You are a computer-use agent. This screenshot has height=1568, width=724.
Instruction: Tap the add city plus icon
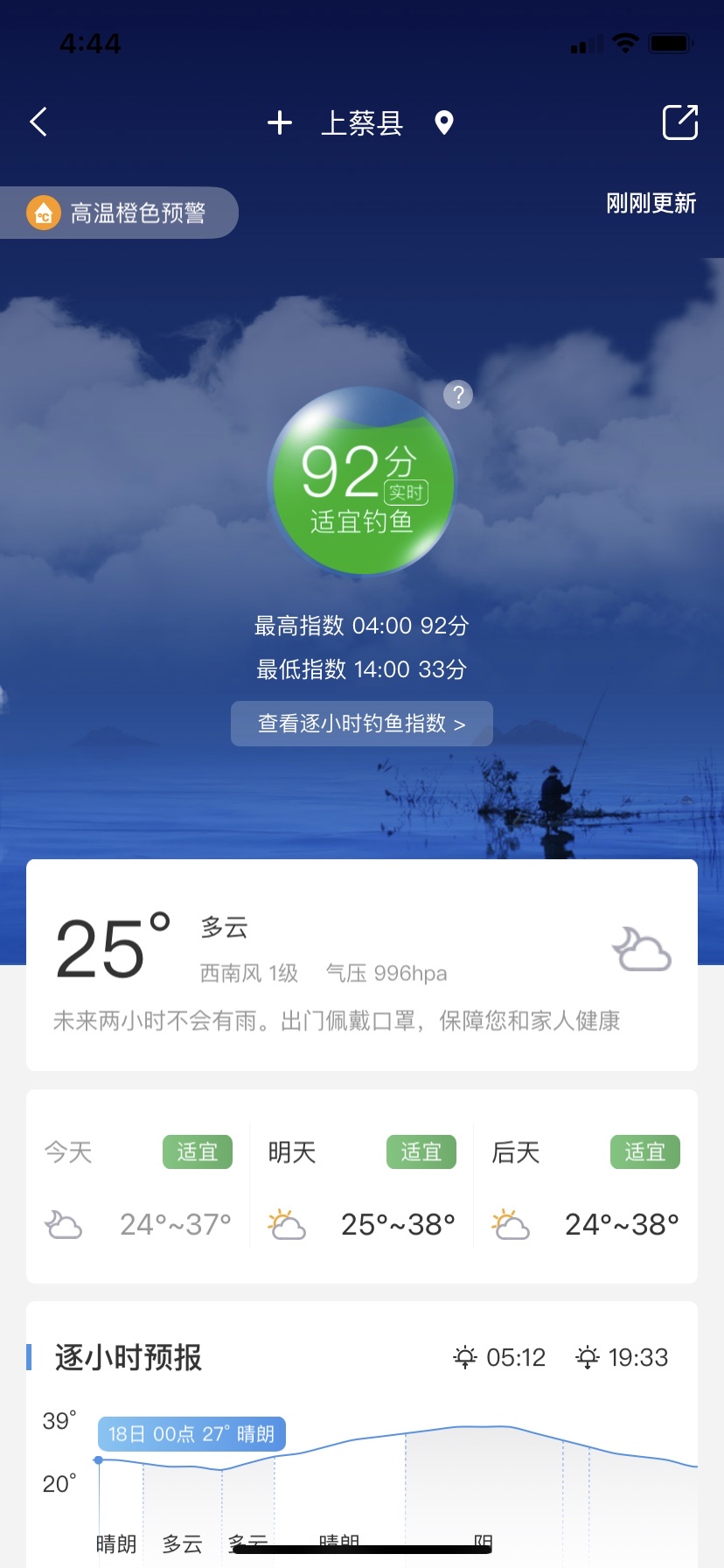pos(280,122)
